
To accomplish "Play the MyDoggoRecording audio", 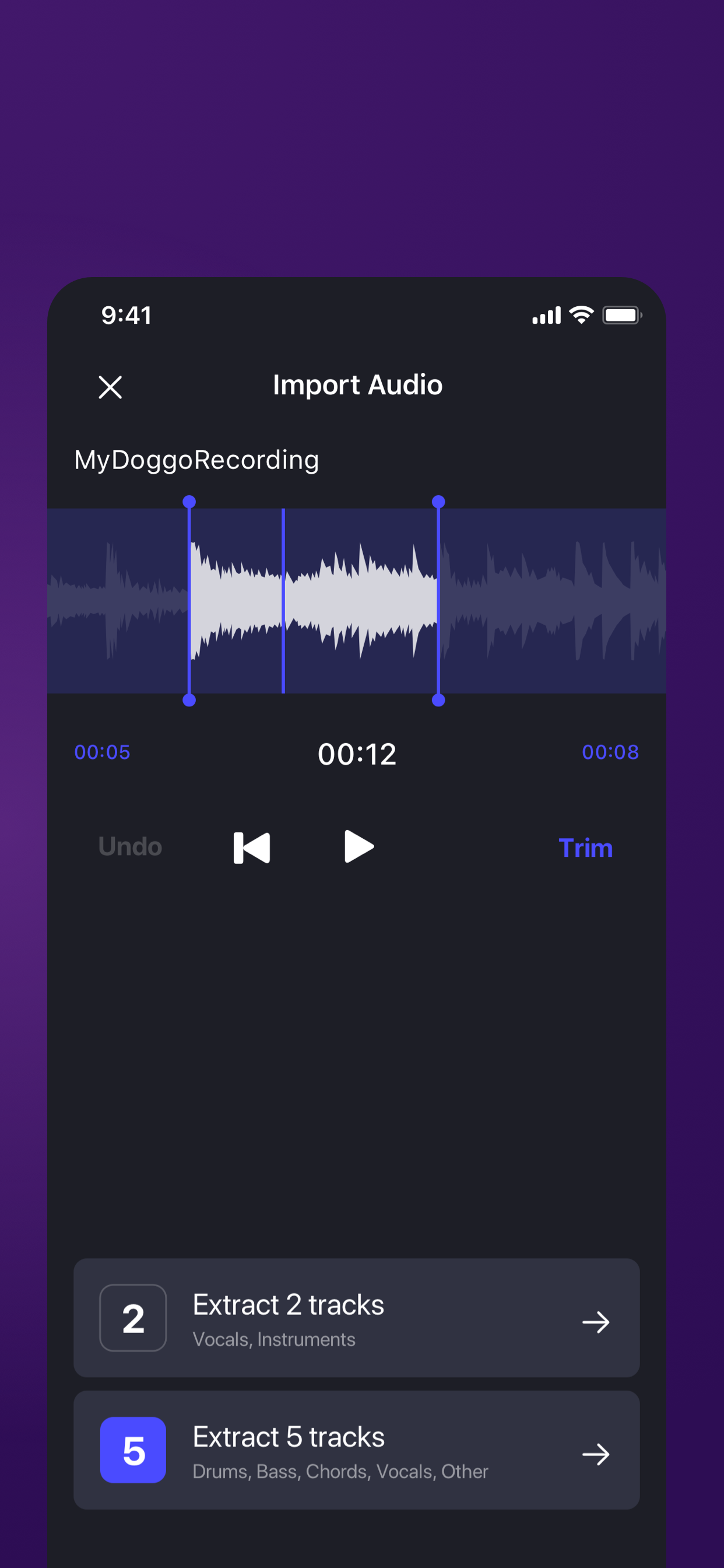I will click(x=359, y=846).
